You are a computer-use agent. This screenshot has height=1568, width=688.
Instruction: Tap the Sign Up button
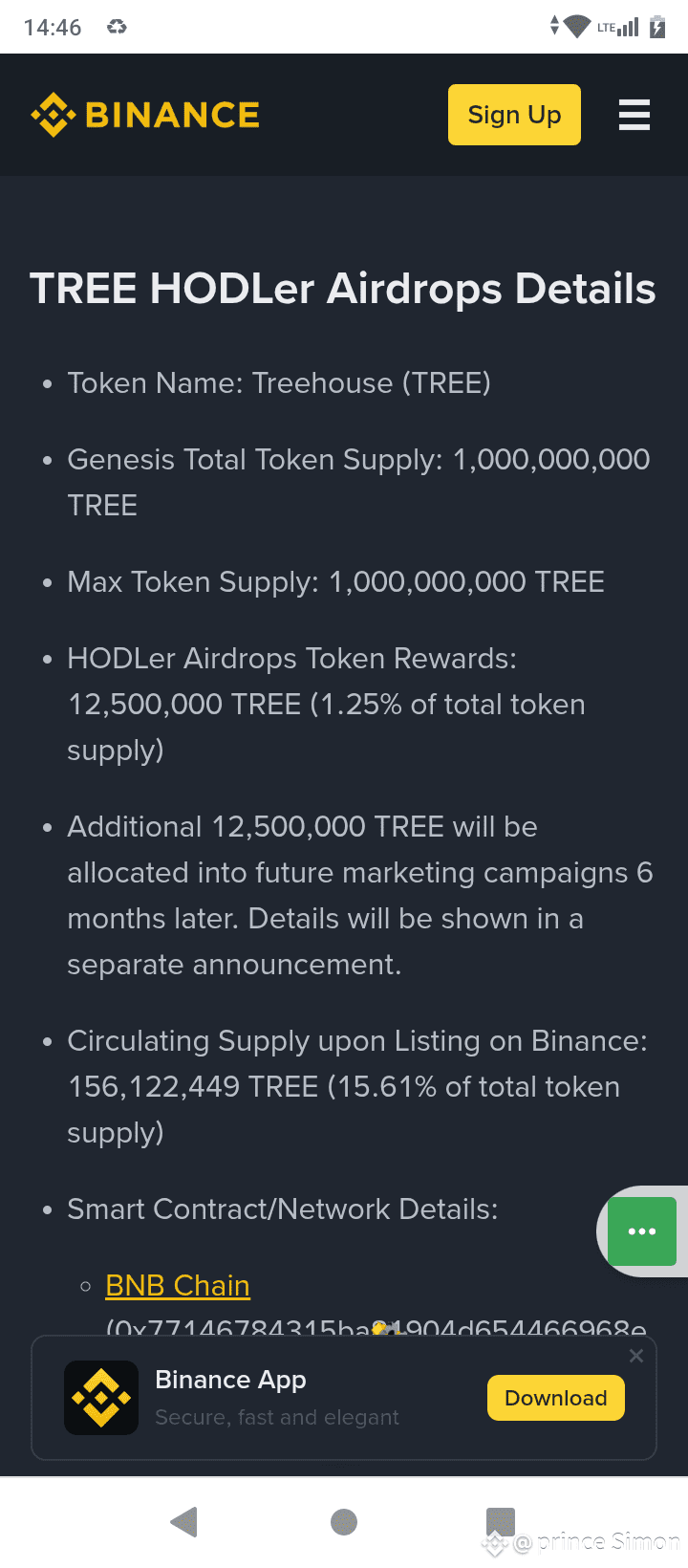pos(514,115)
